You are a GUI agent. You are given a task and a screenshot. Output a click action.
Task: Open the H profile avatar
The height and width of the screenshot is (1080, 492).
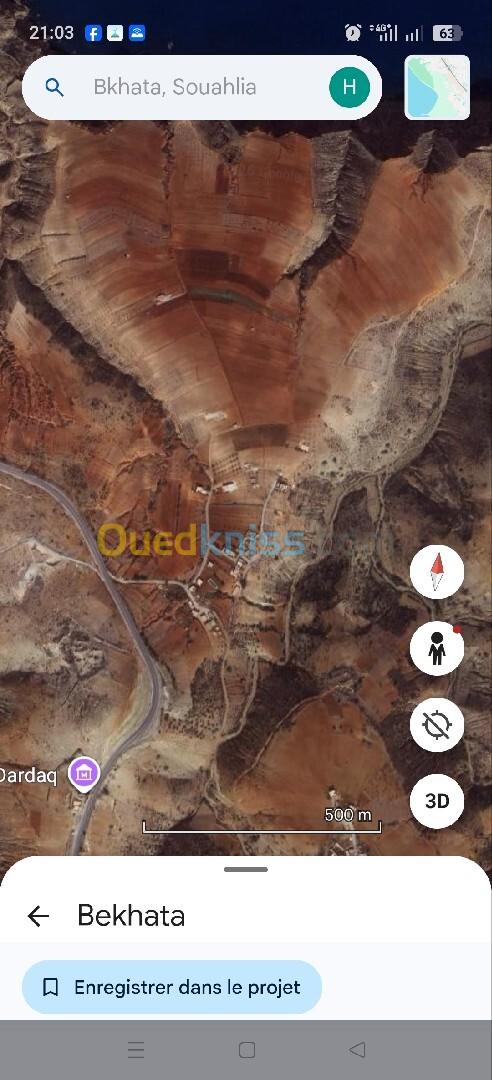[349, 87]
